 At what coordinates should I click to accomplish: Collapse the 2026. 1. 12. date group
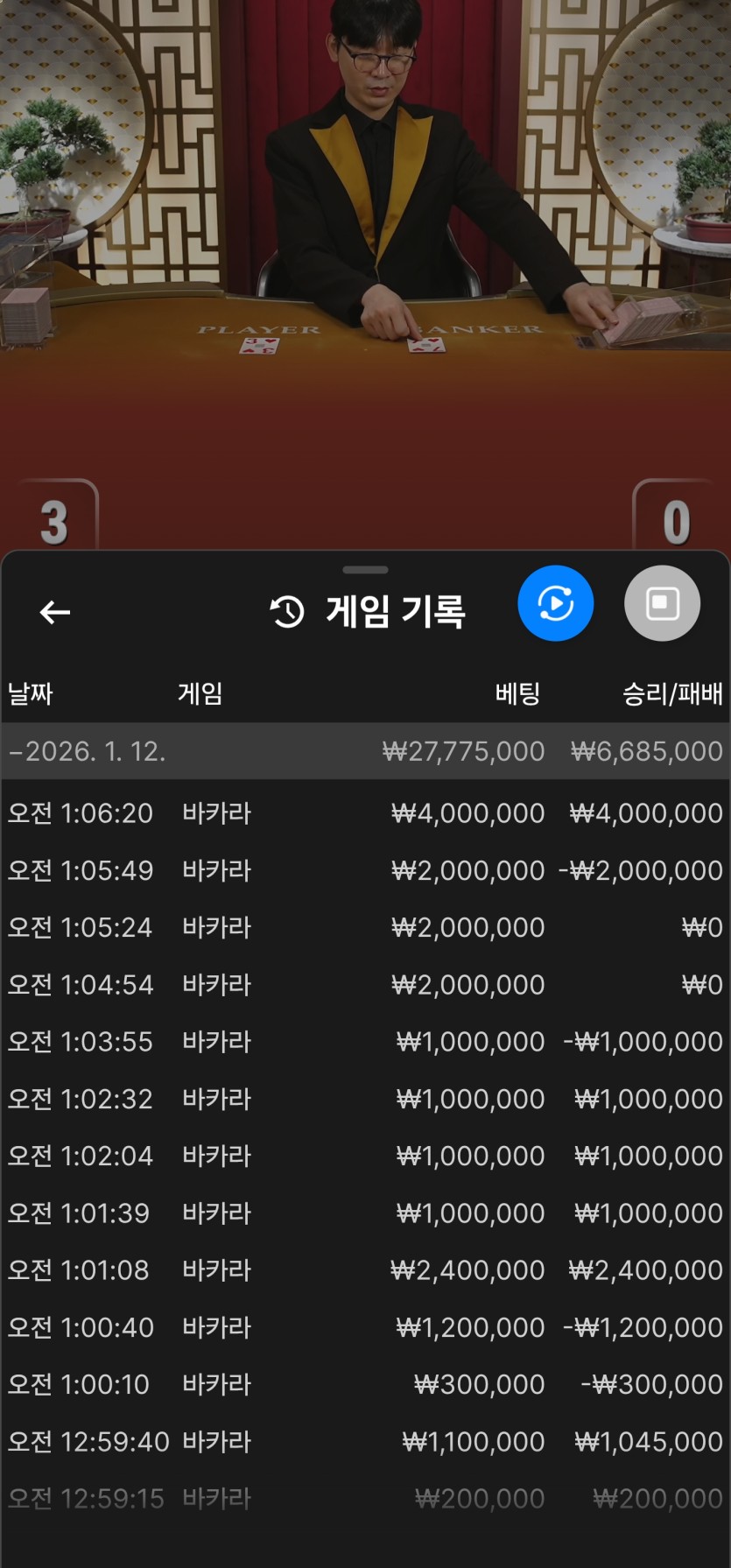click(x=88, y=751)
